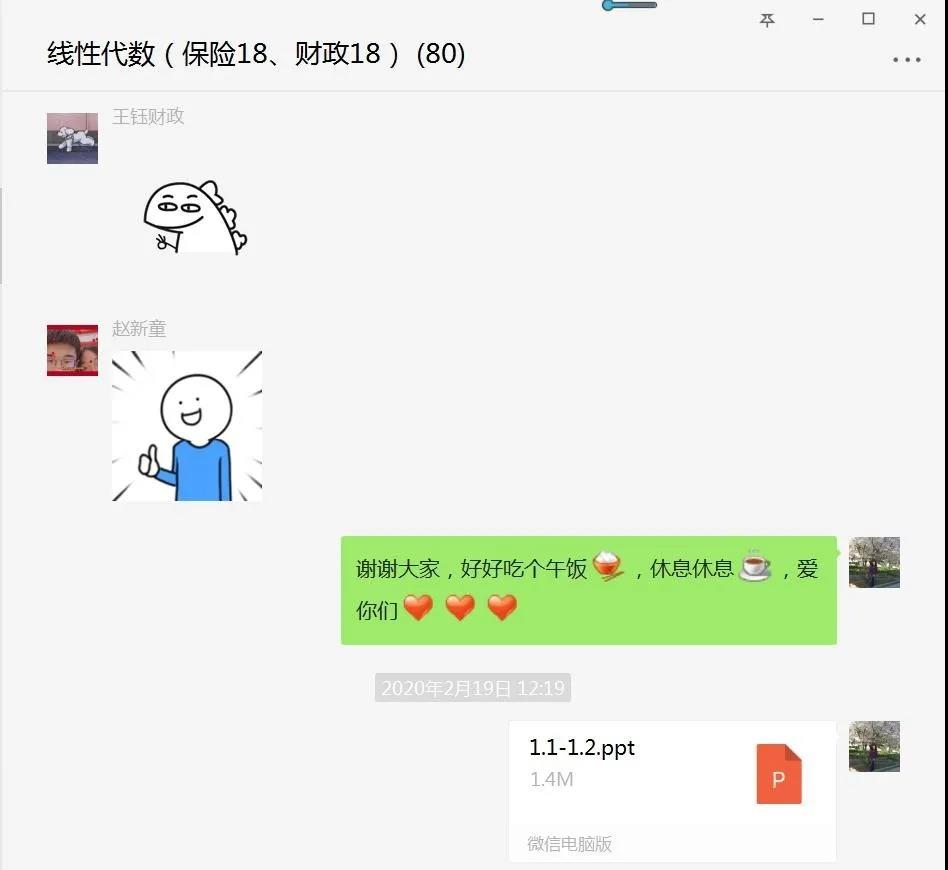948x870 pixels.
Task: Maximize the chat window
Action: click(868, 20)
